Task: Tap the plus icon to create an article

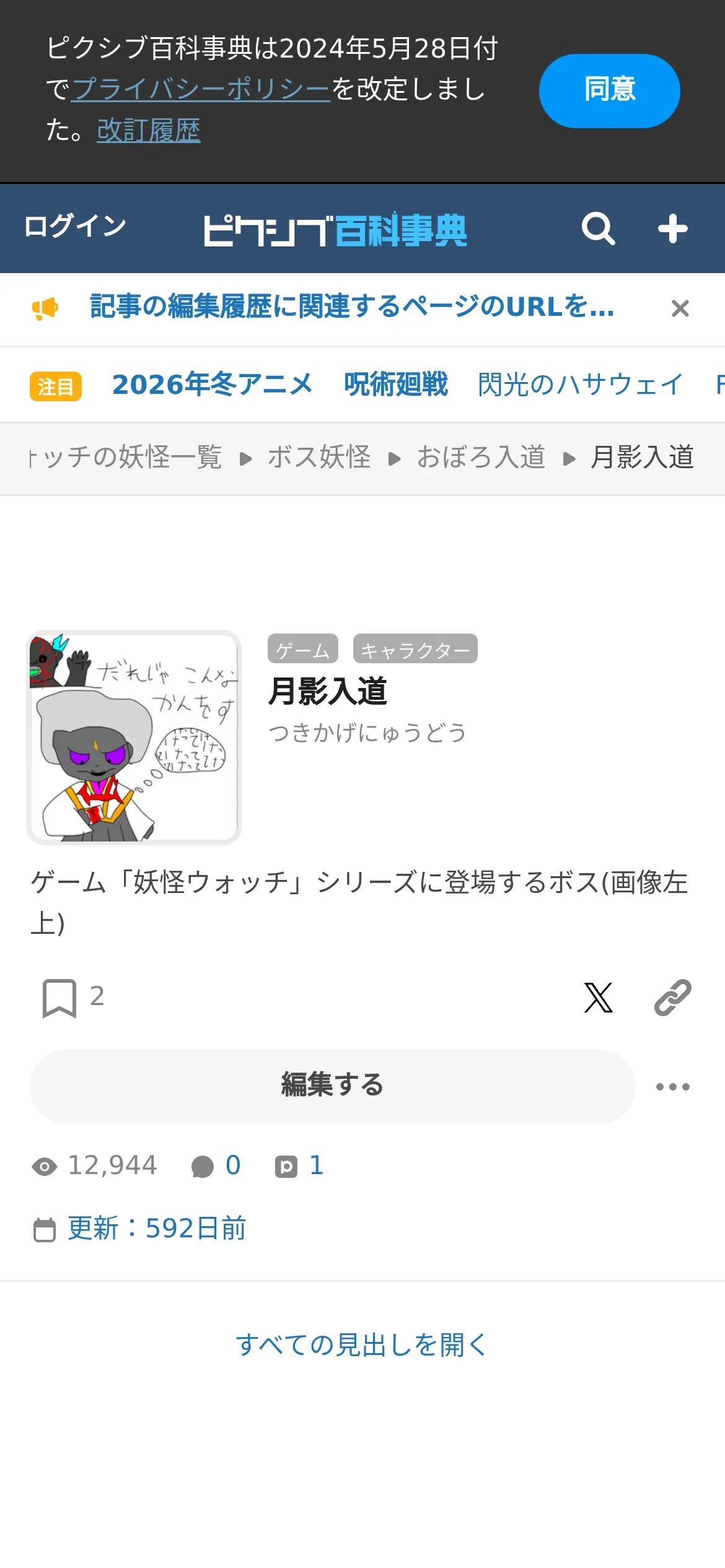Action: (672, 229)
